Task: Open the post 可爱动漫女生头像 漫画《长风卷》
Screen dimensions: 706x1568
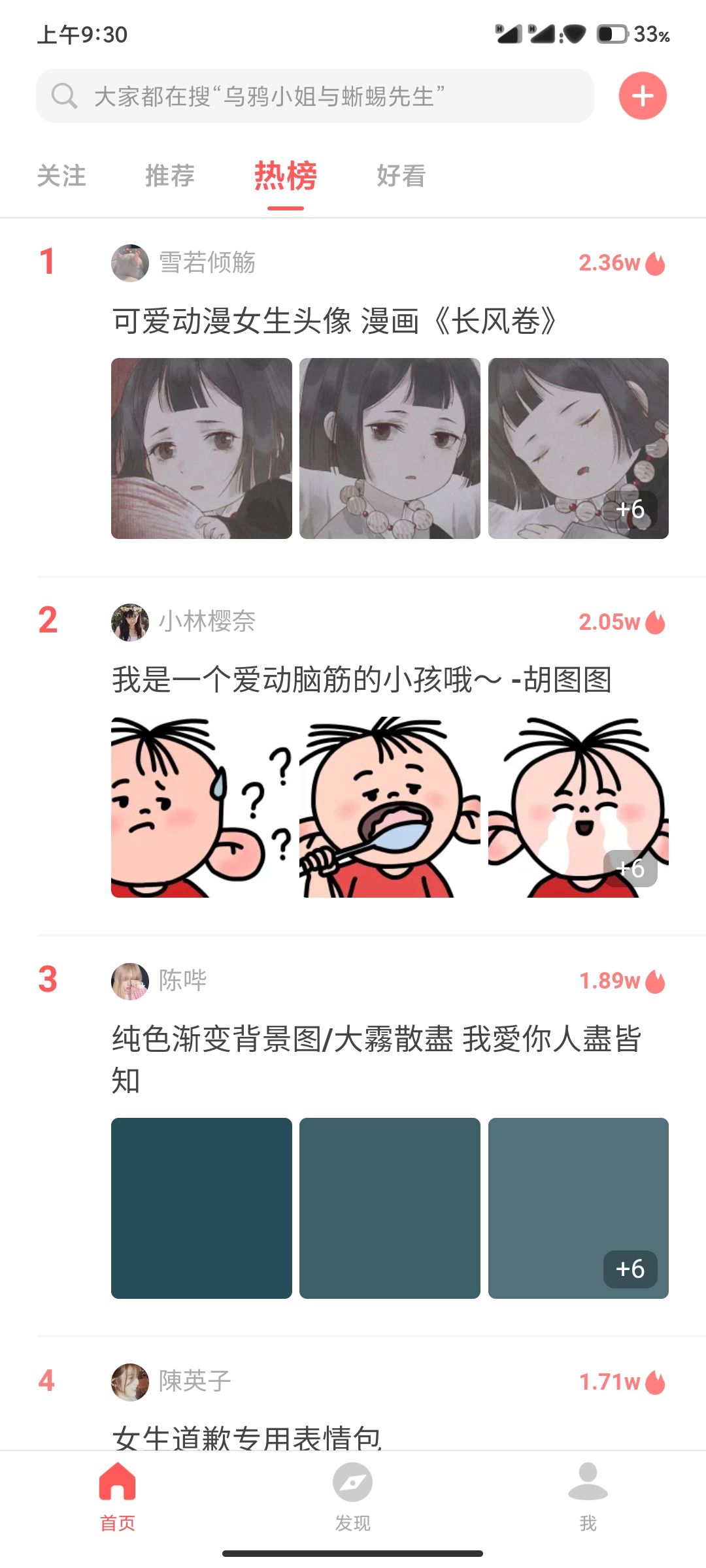Action: pos(333,321)
